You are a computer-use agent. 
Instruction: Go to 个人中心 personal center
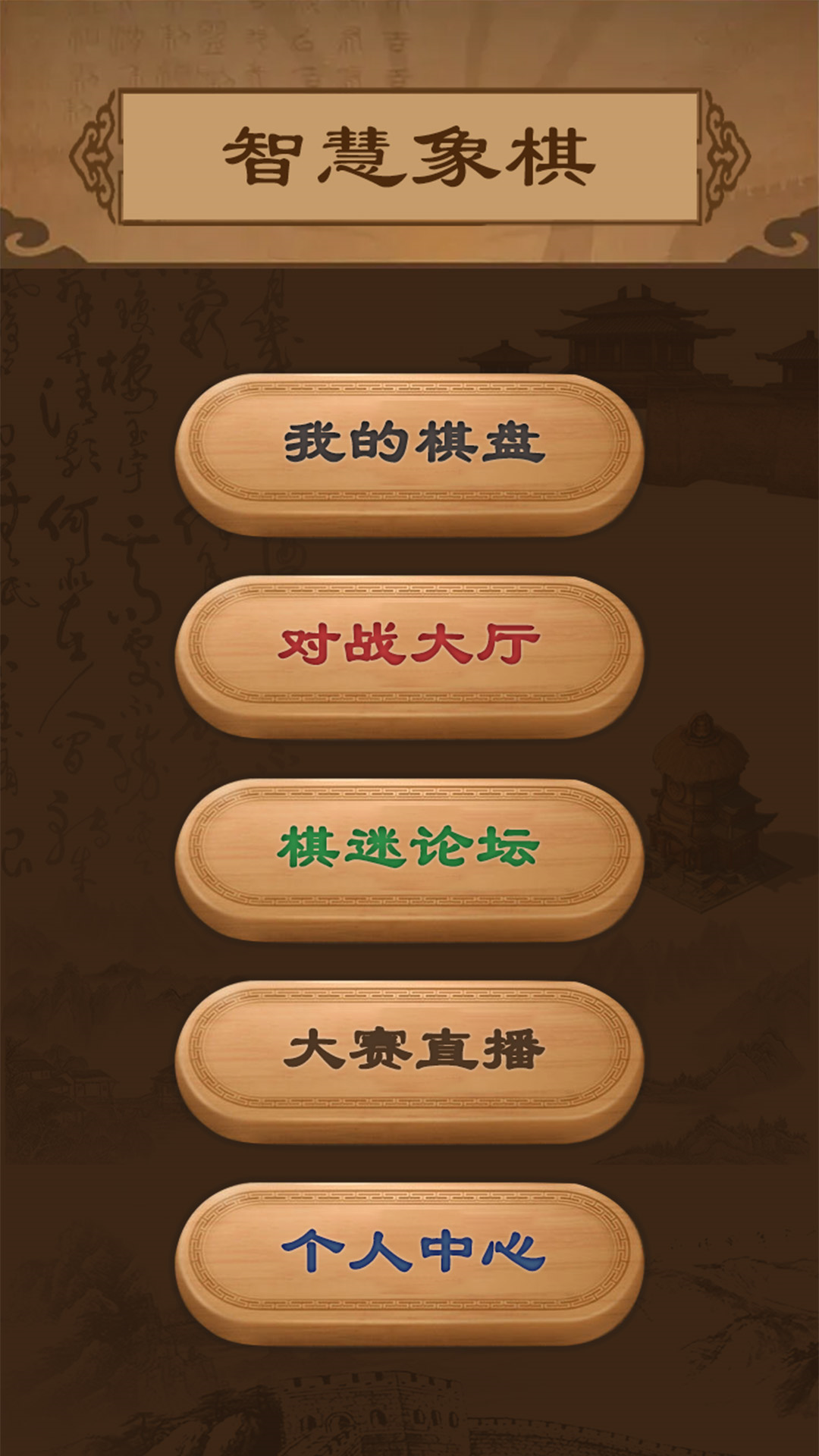pos(409,1263)
